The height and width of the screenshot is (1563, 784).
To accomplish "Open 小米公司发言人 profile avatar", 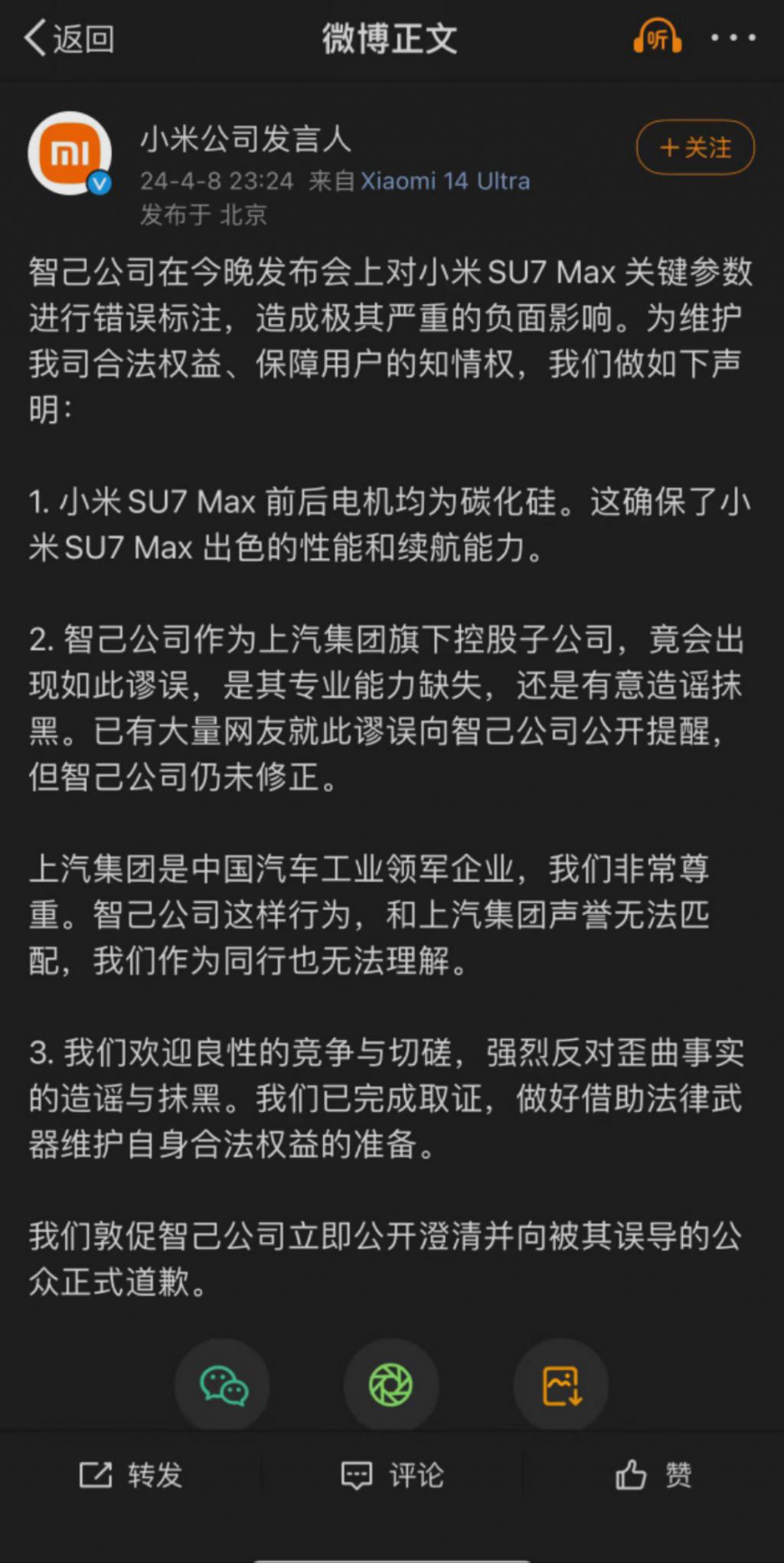I will coord(70,153).
